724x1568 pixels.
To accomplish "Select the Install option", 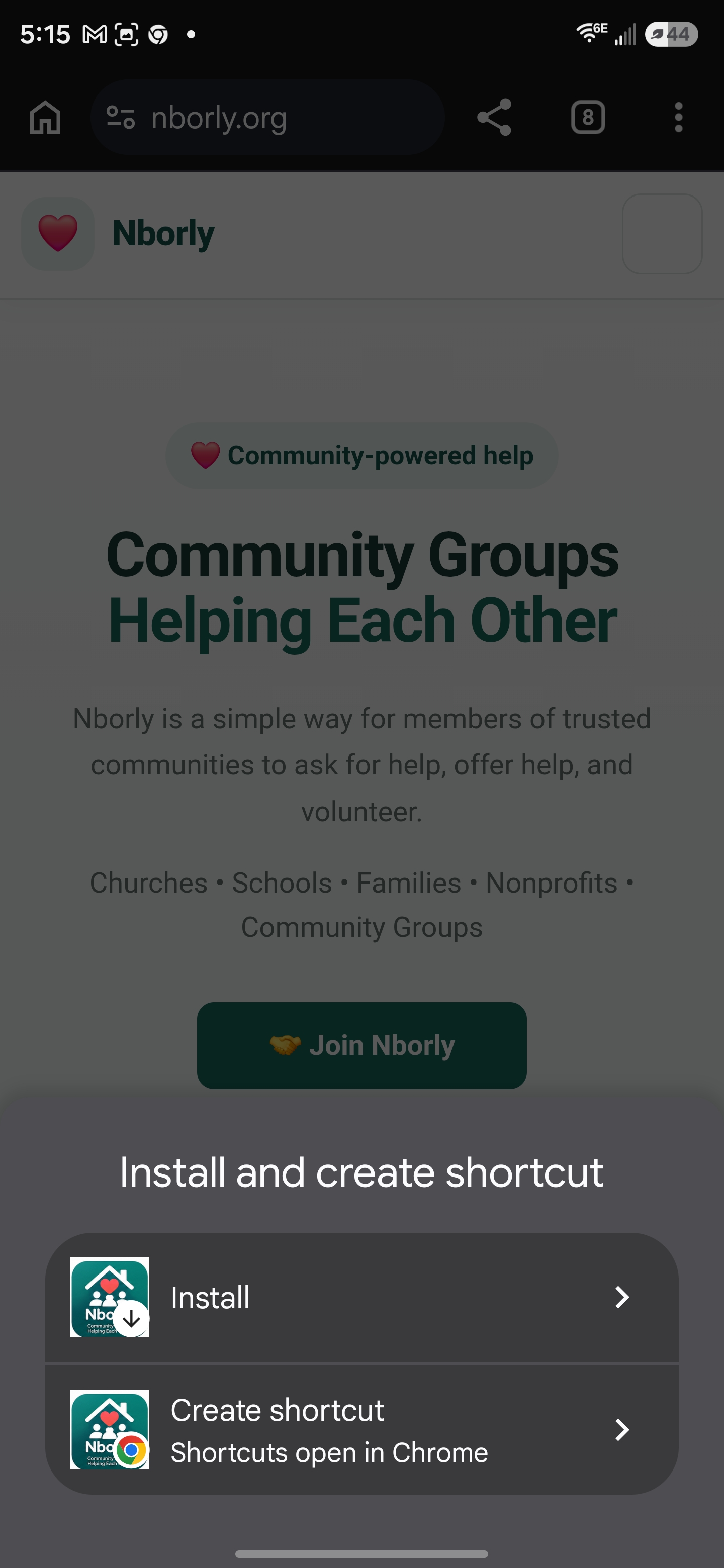I will (x=361, y=1297).
